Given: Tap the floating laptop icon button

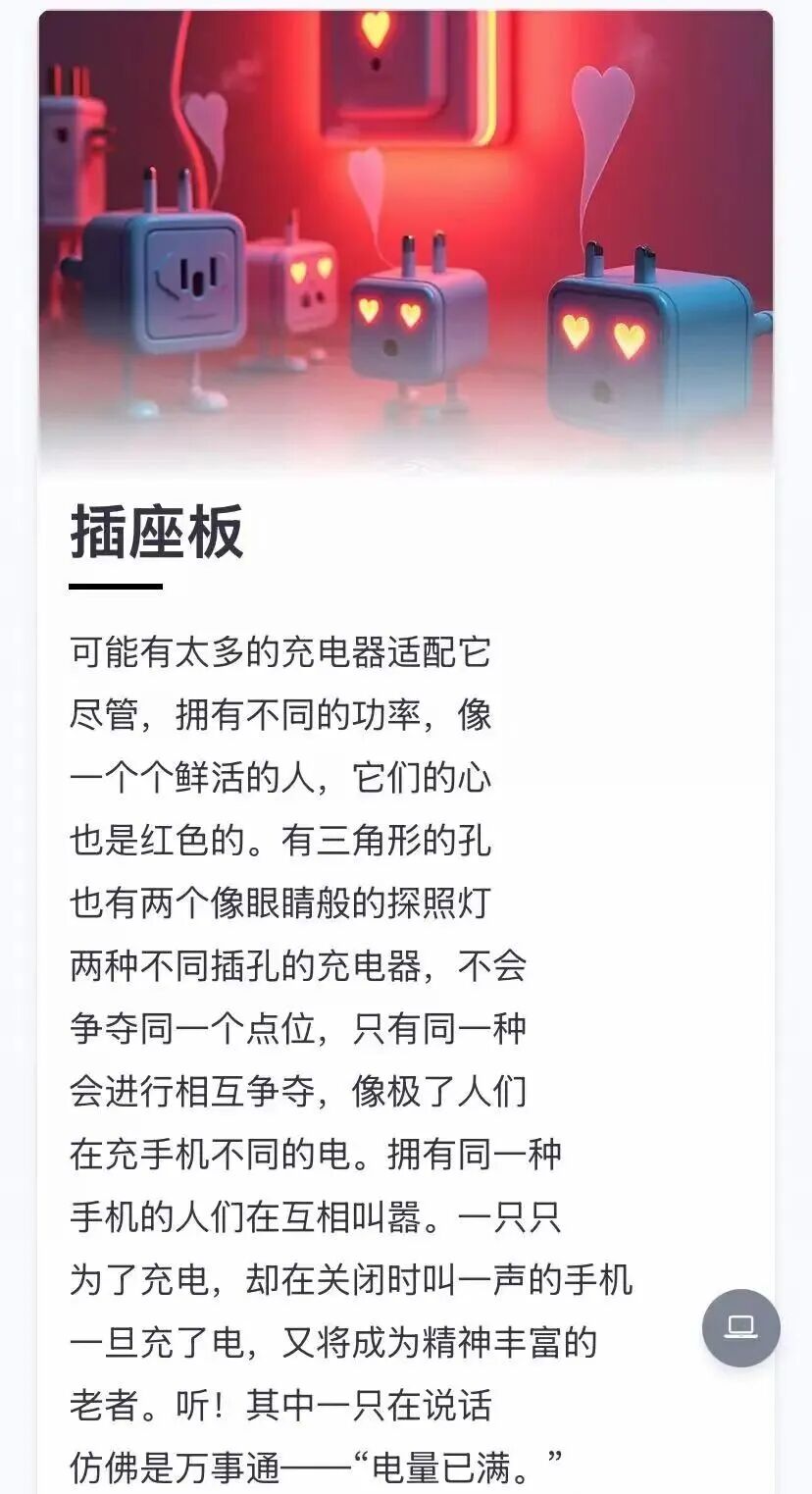Looking at the screenshot, I should point(740,1327).
